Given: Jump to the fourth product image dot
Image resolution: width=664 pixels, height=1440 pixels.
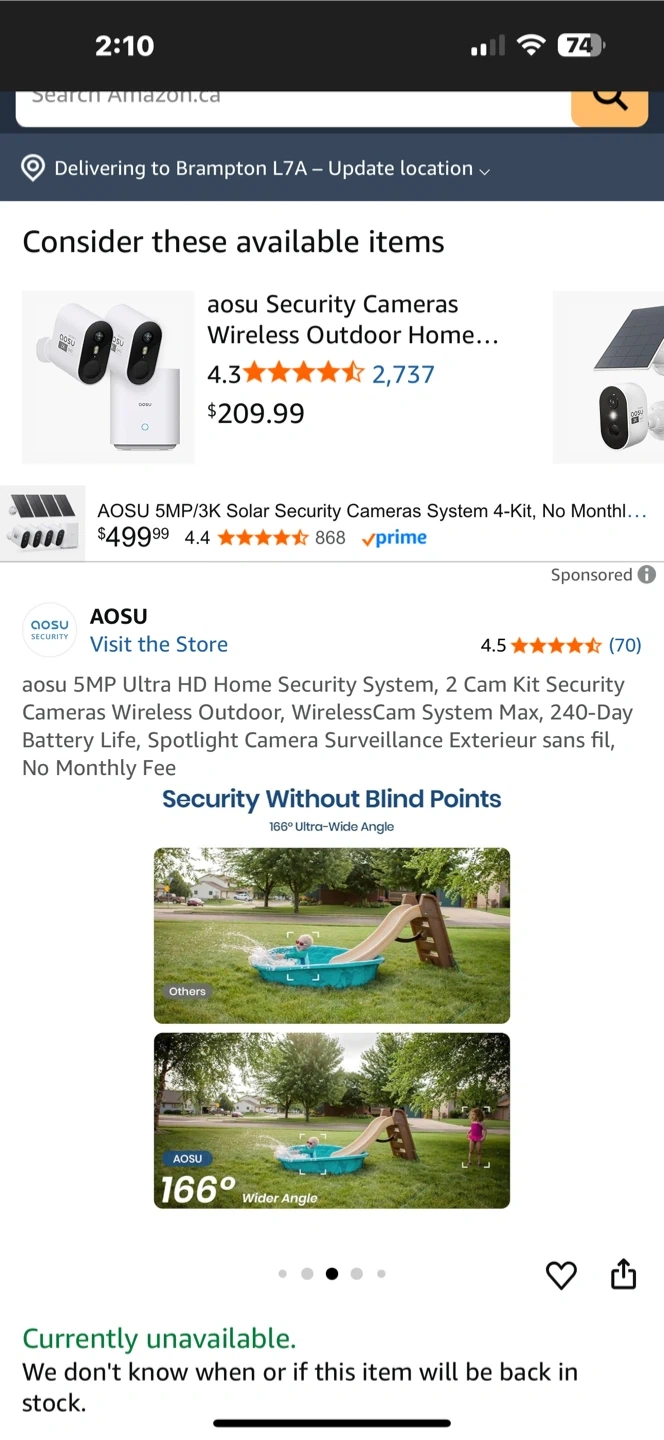Looking at the screenshot, I should click(356, 1274).
